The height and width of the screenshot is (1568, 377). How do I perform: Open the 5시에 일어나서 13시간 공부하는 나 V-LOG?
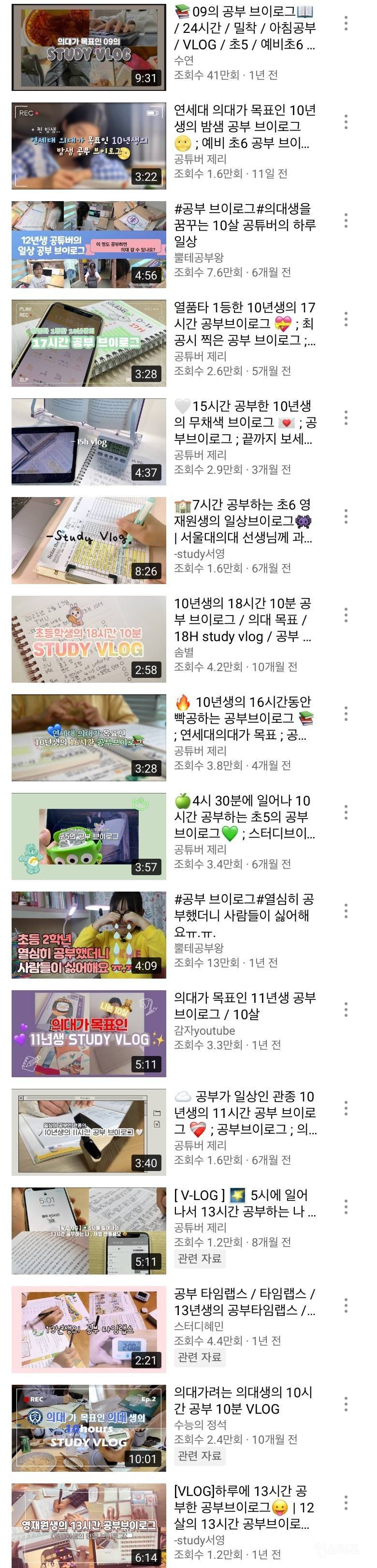(x=89, y=1230)
